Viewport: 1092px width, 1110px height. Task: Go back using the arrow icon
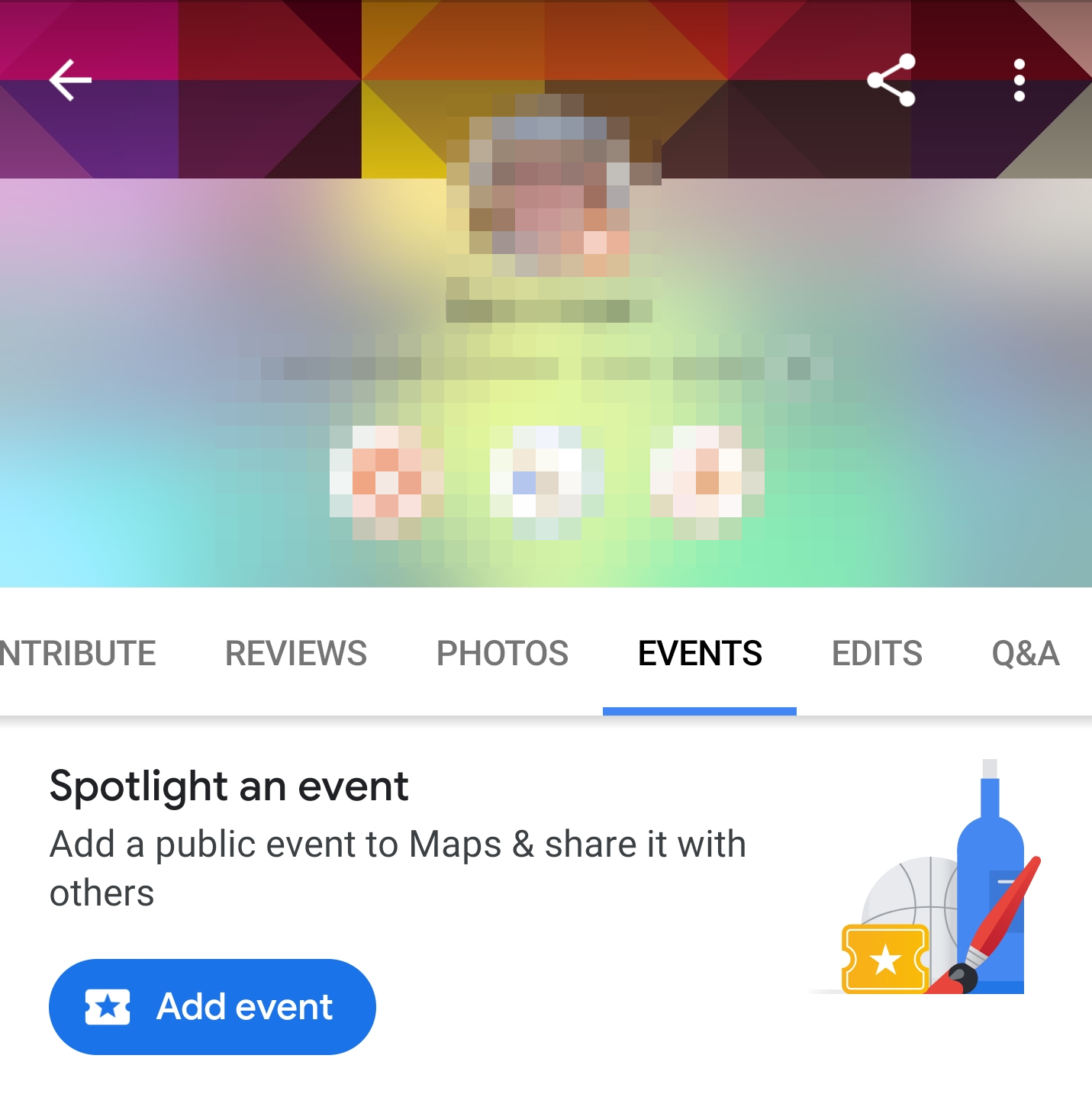[x=70, y=80]
